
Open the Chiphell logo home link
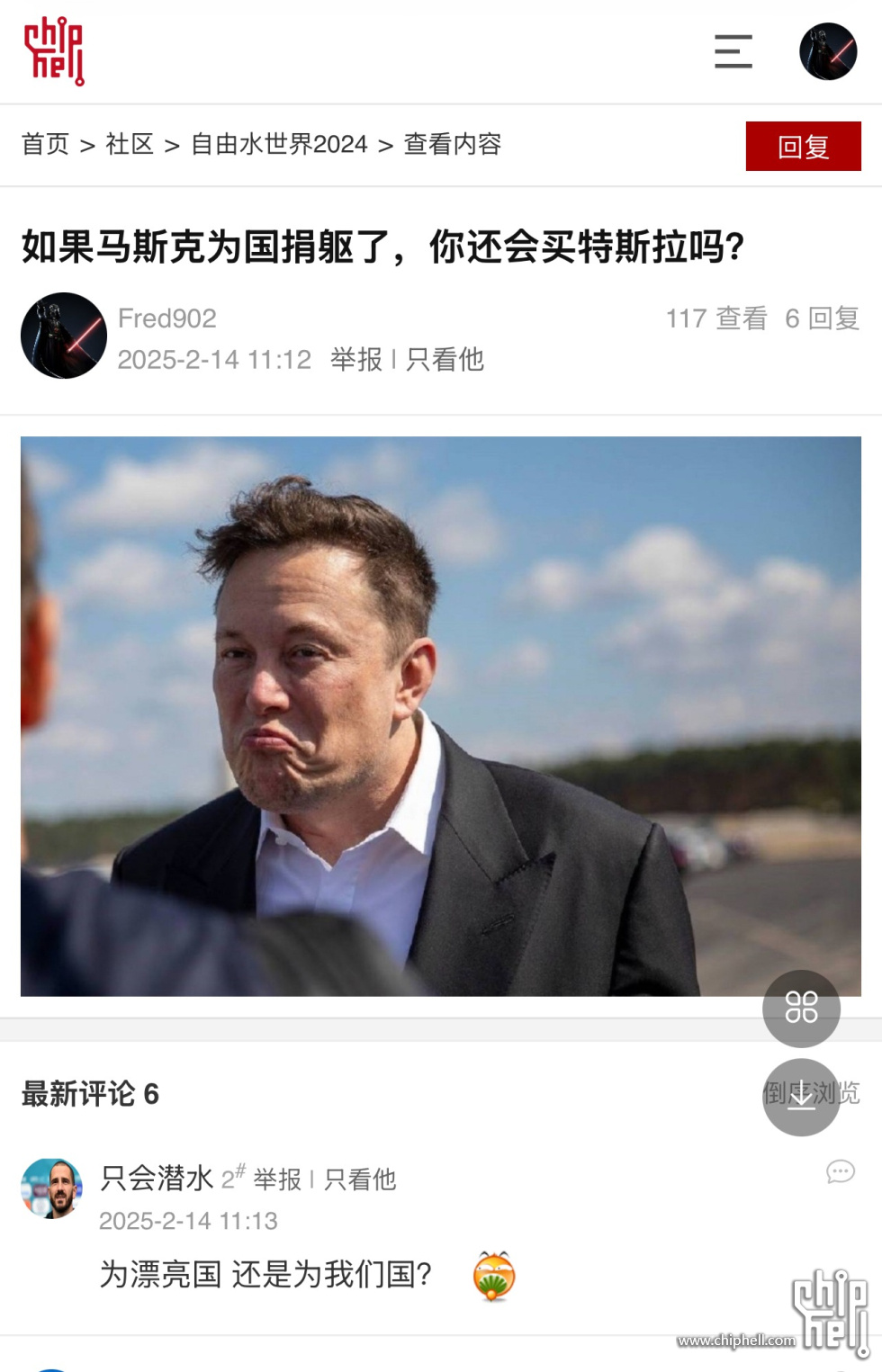(x=54, y=51)
